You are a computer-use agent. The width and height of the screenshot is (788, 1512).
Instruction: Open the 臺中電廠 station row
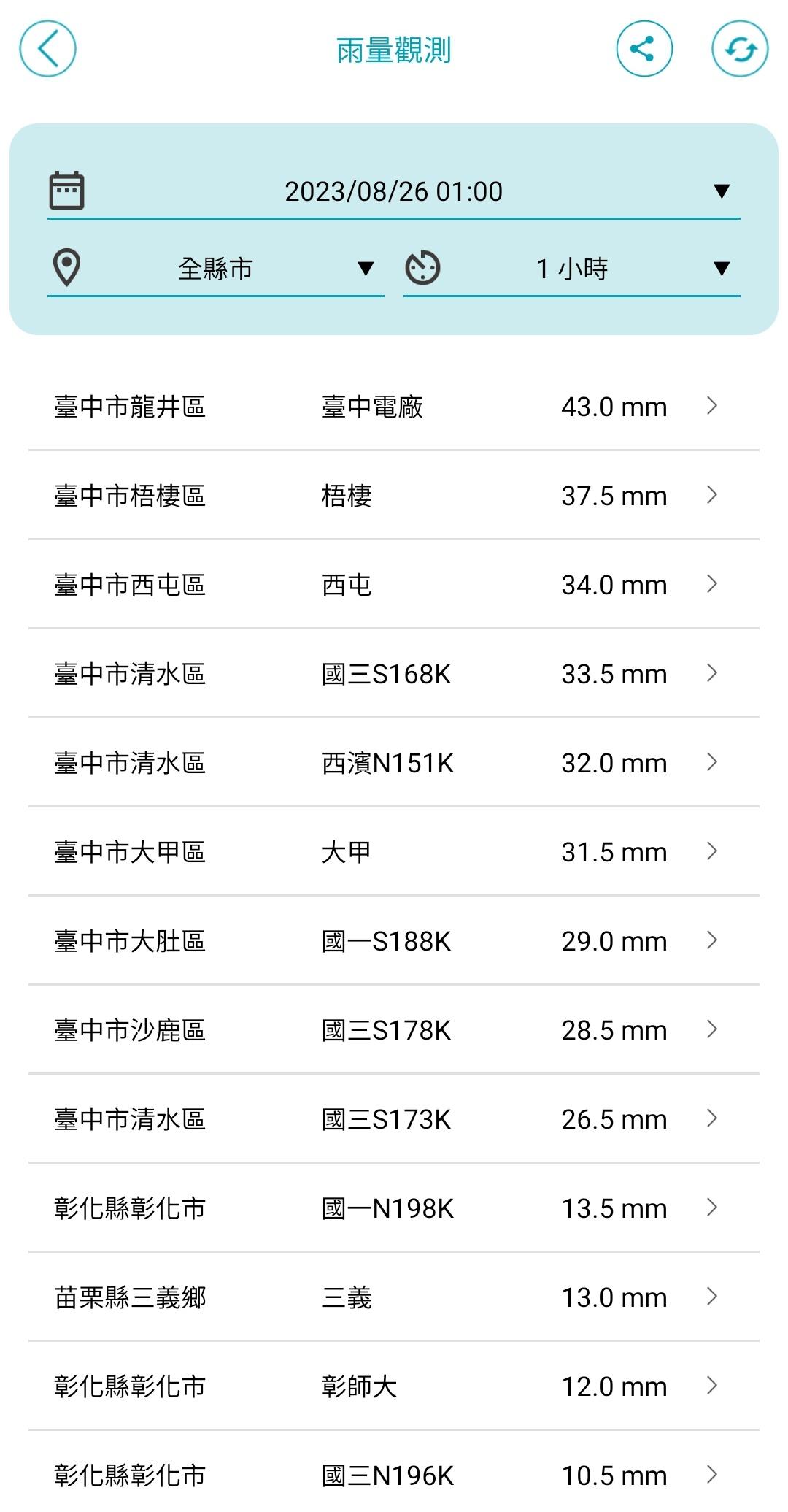coord(394,407)
